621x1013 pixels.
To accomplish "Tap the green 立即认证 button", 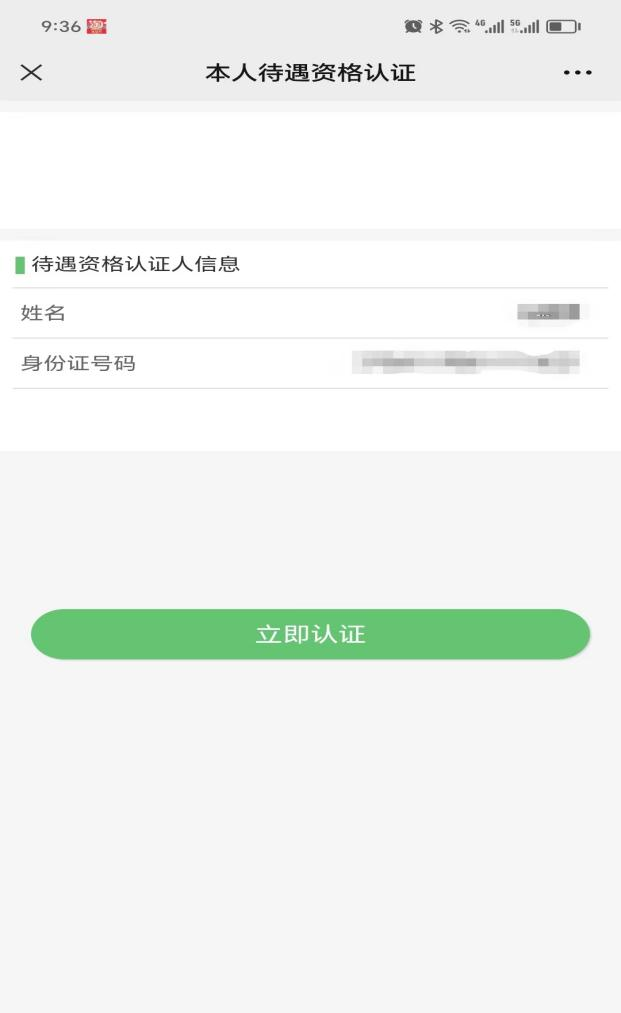I will 310,634.
